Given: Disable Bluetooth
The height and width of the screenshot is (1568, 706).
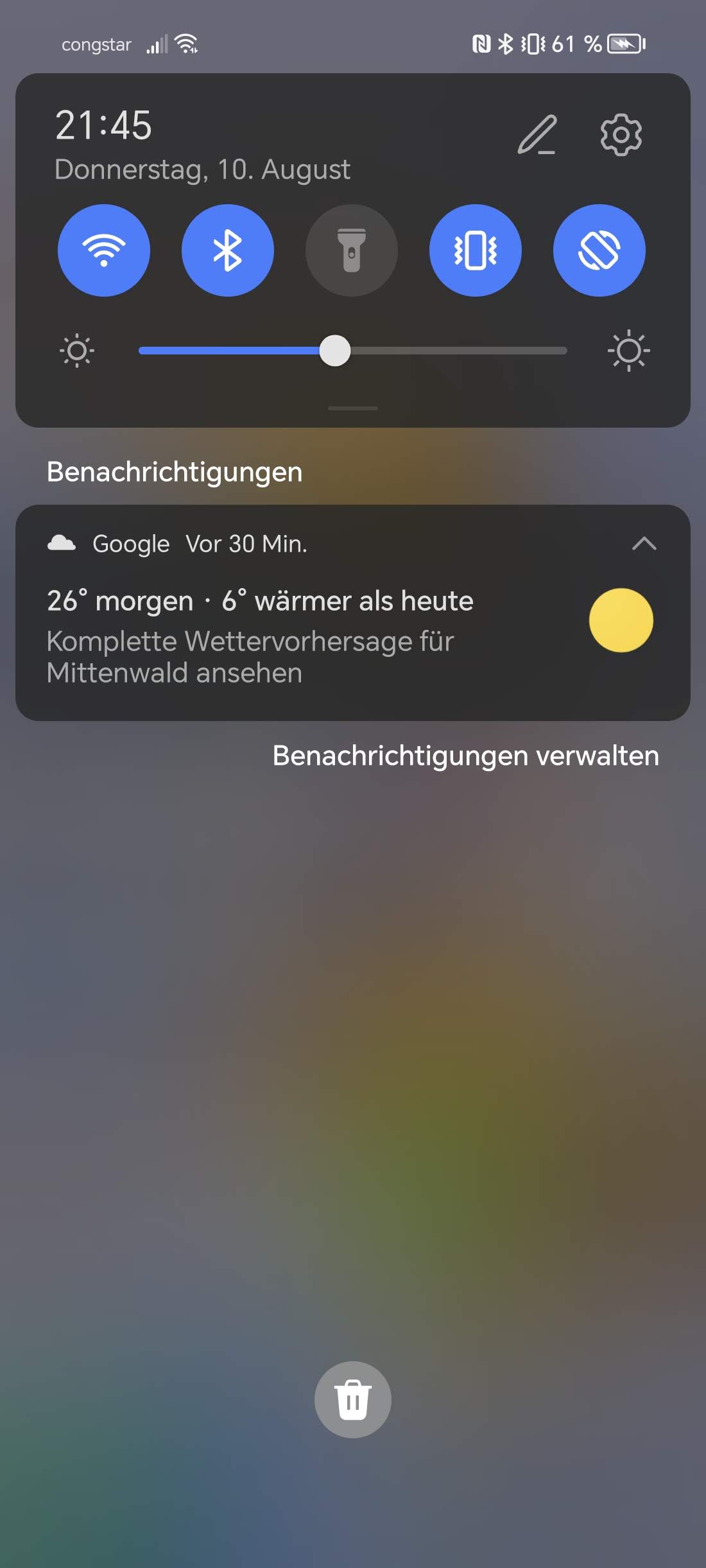Looking at the screenshot, I should [x=228, y=250].
